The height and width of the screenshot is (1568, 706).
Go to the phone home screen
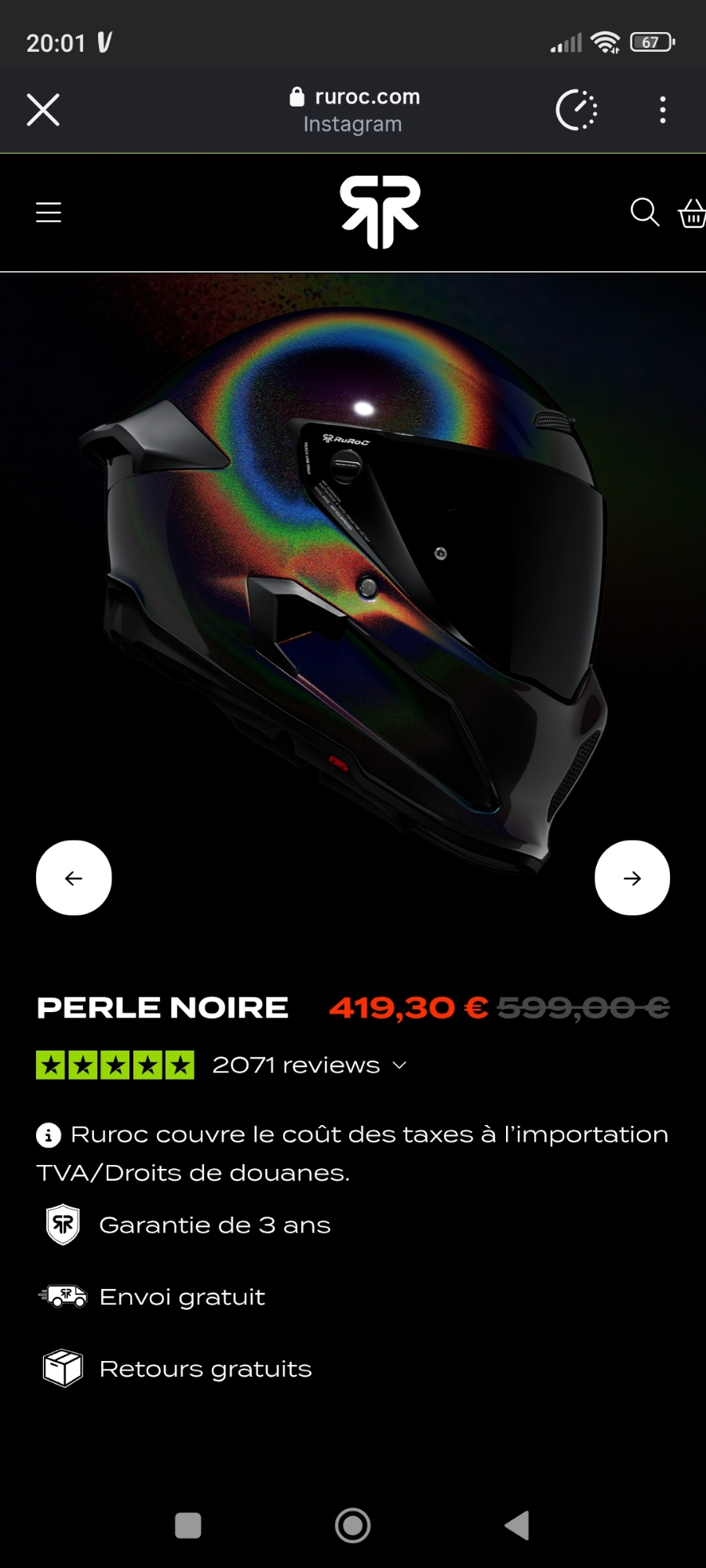click(353, 1526)
